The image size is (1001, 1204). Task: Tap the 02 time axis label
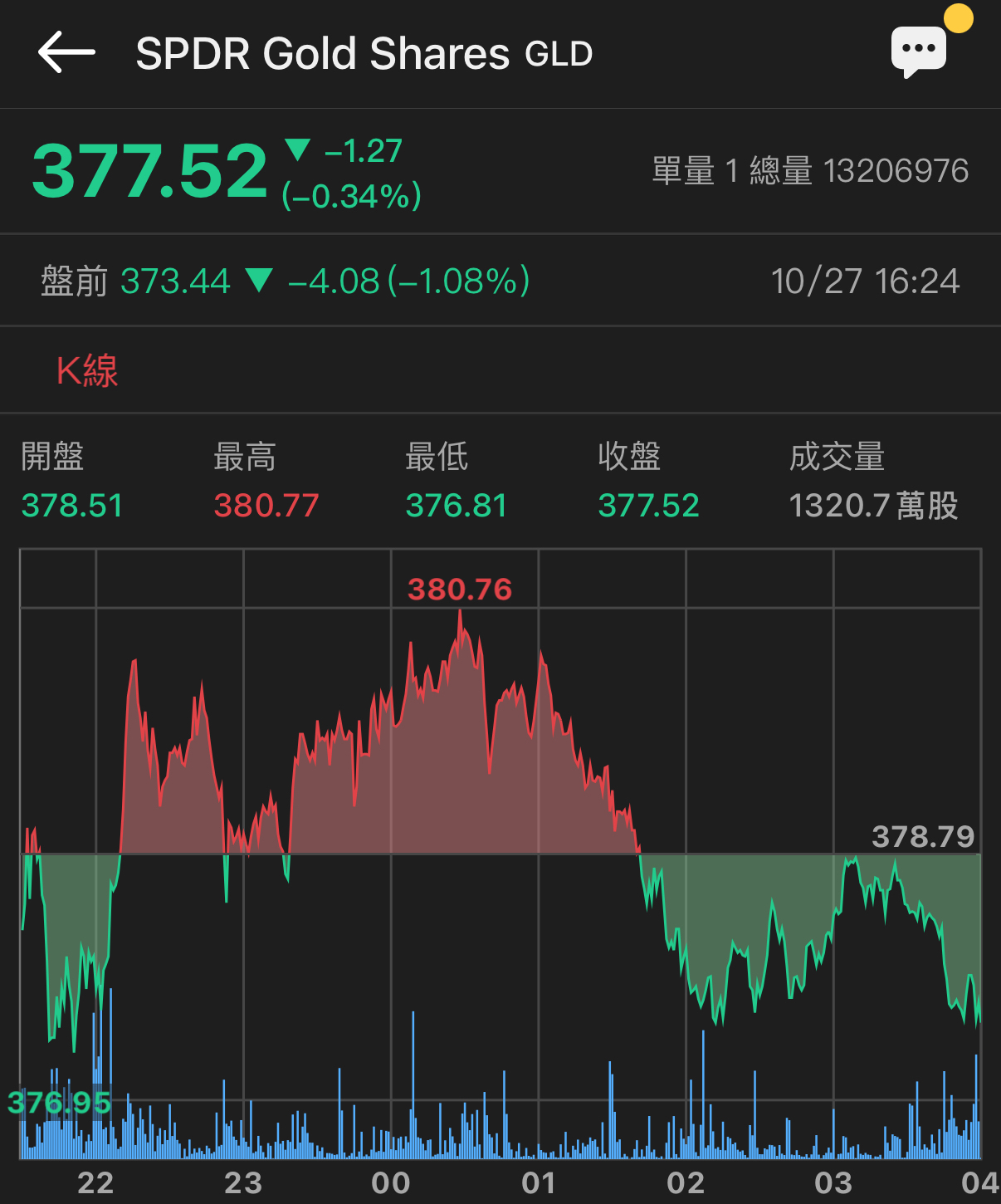(x=683, y=1181)
